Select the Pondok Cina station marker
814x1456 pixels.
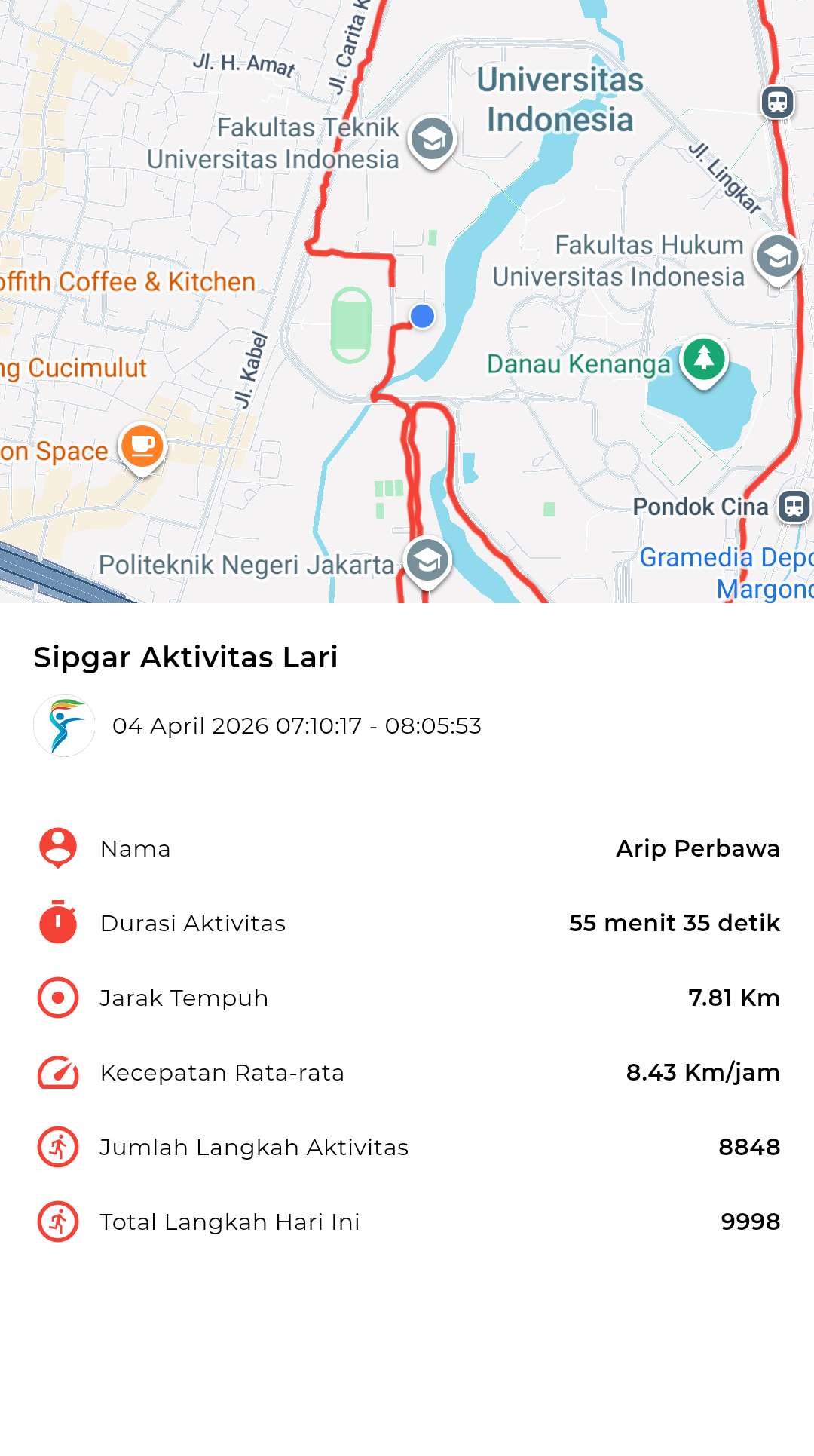(794, 506)
